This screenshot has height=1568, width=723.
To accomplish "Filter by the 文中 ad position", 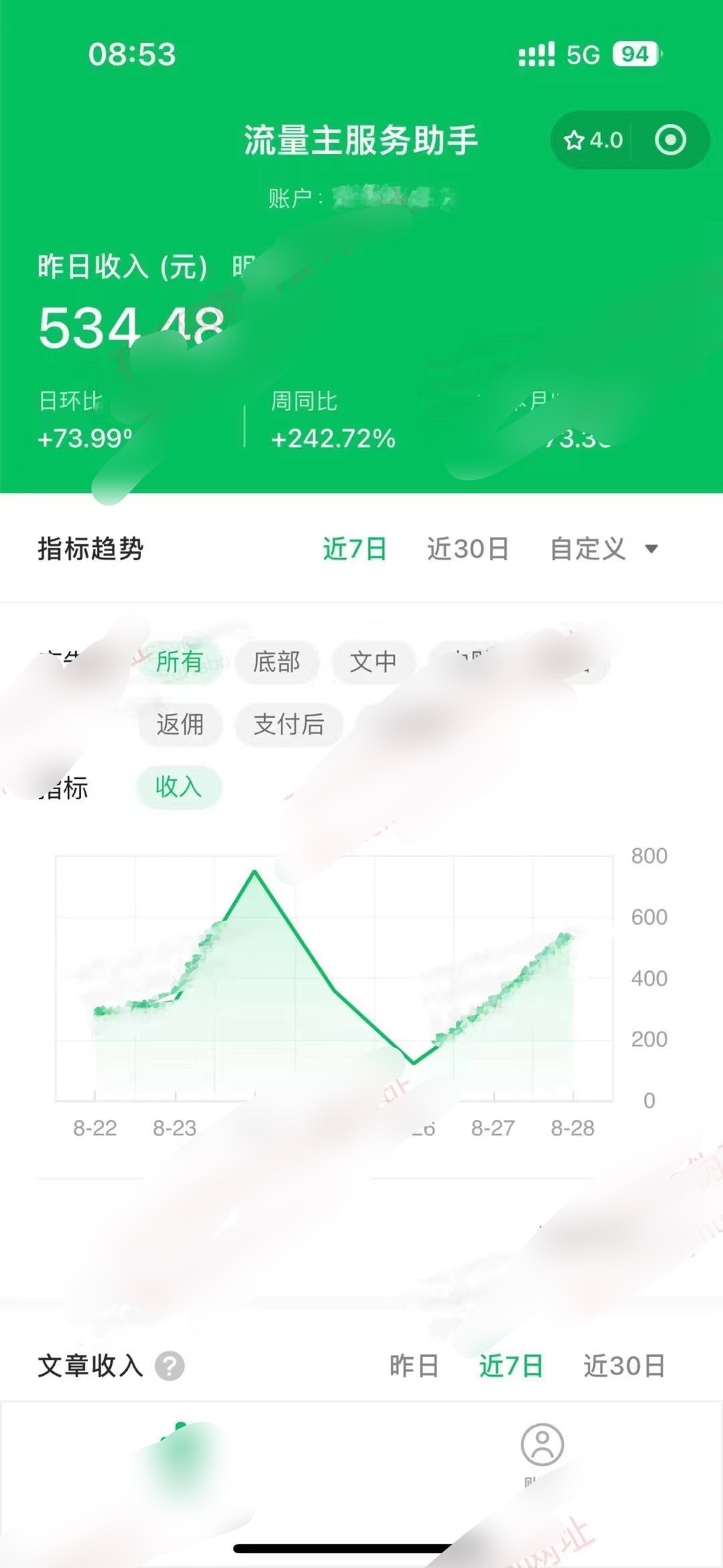I will [373, 661].
